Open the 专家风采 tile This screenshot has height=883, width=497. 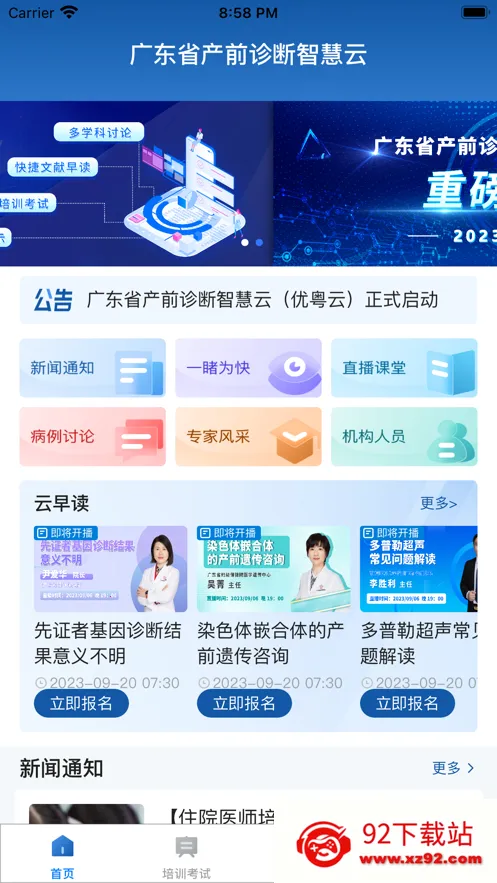tap(248, 436)
